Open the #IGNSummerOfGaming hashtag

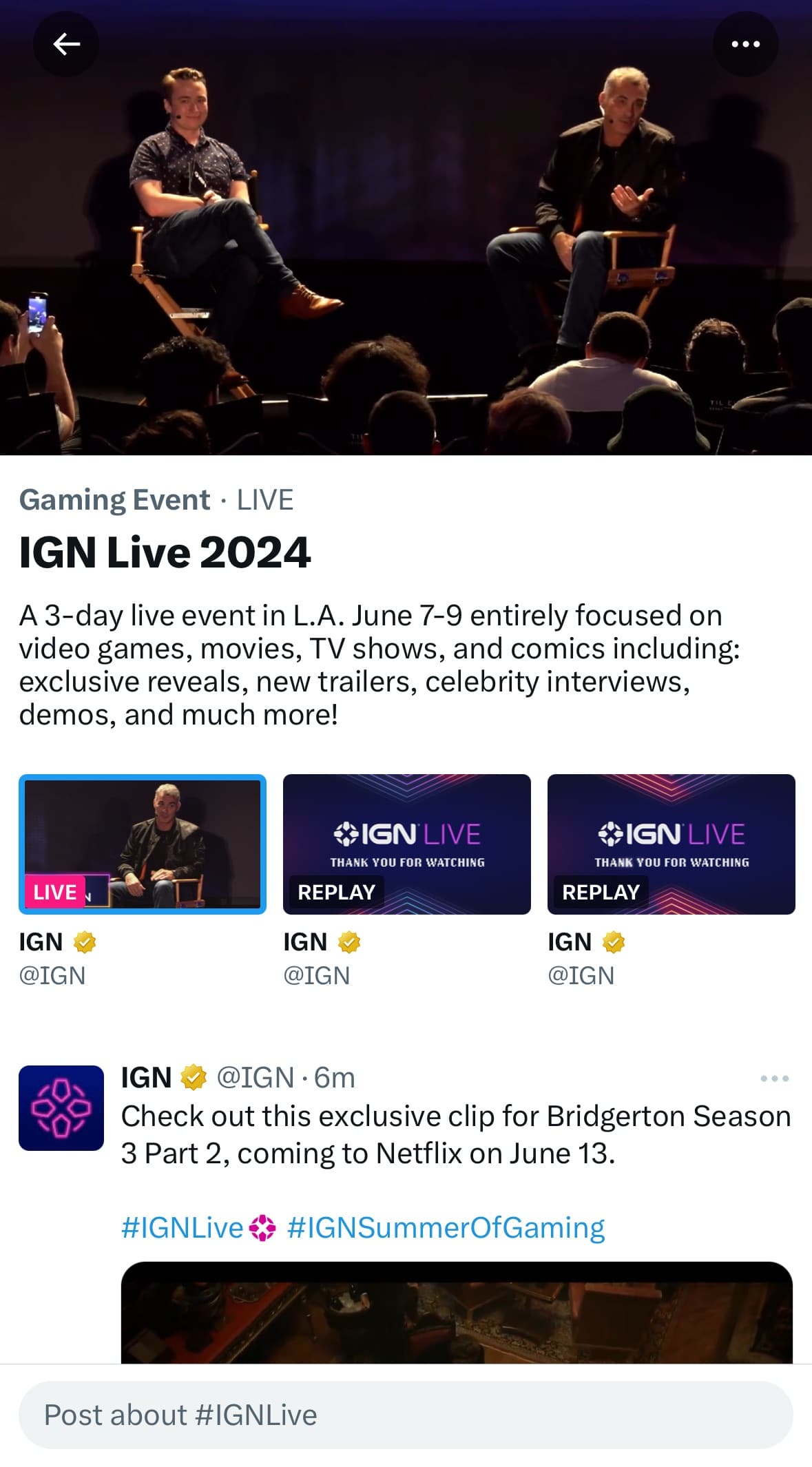click(x=446, y=1227)
